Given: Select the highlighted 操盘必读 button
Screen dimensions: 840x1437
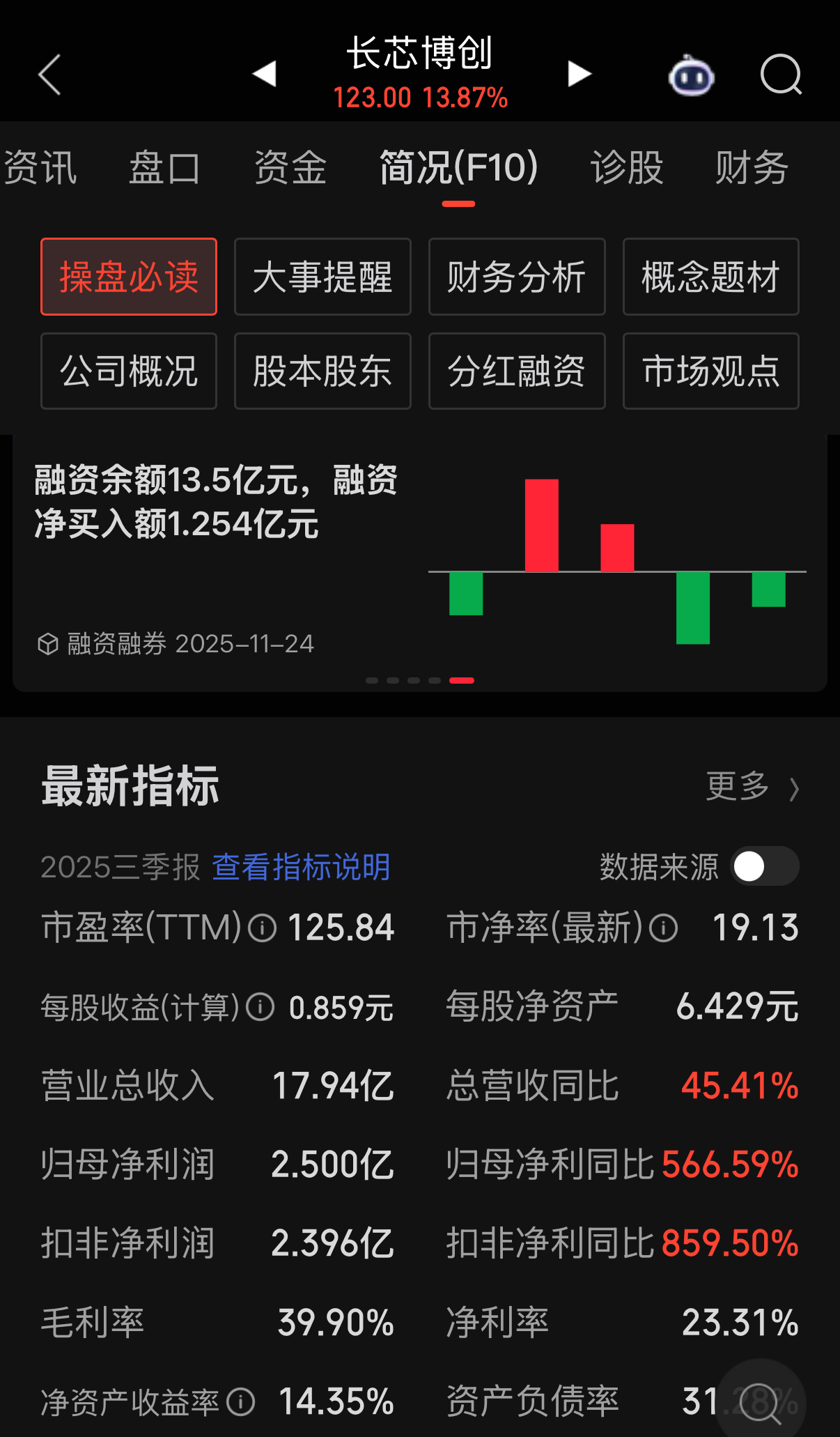Looking at the screenshot, I should point(128,277).
